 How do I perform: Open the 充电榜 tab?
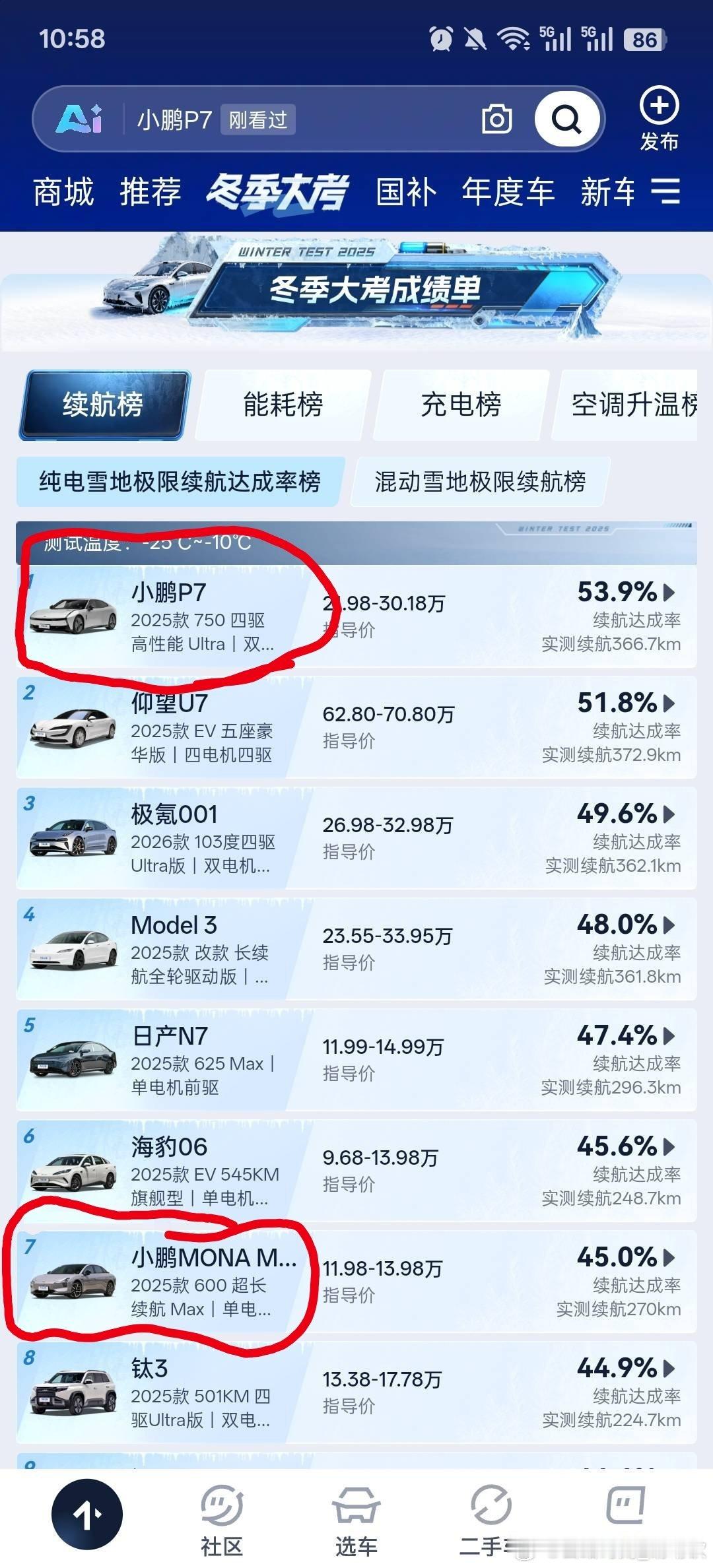pos(462,406)
